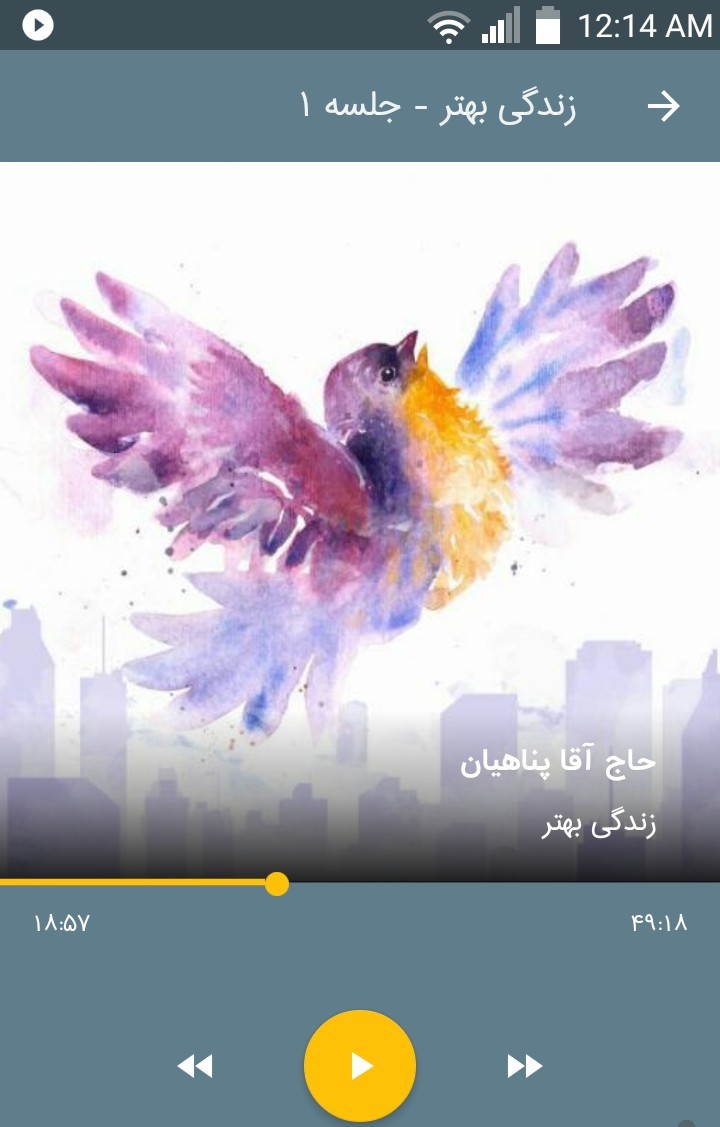Screen dimensions: 720x1127
Task: Tap the yellow playback progress bar
Action: [140, 883]
